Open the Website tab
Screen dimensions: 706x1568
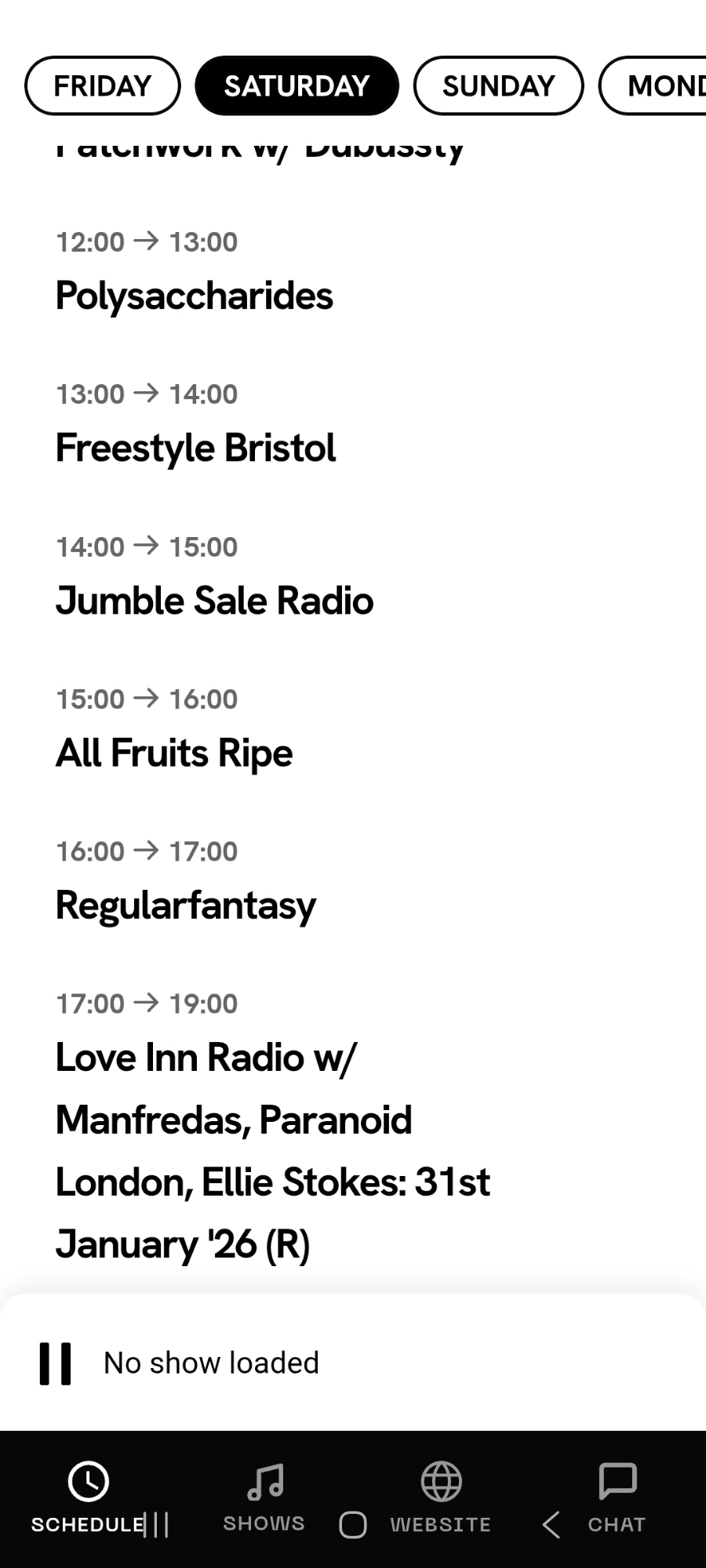[441, 1496]
